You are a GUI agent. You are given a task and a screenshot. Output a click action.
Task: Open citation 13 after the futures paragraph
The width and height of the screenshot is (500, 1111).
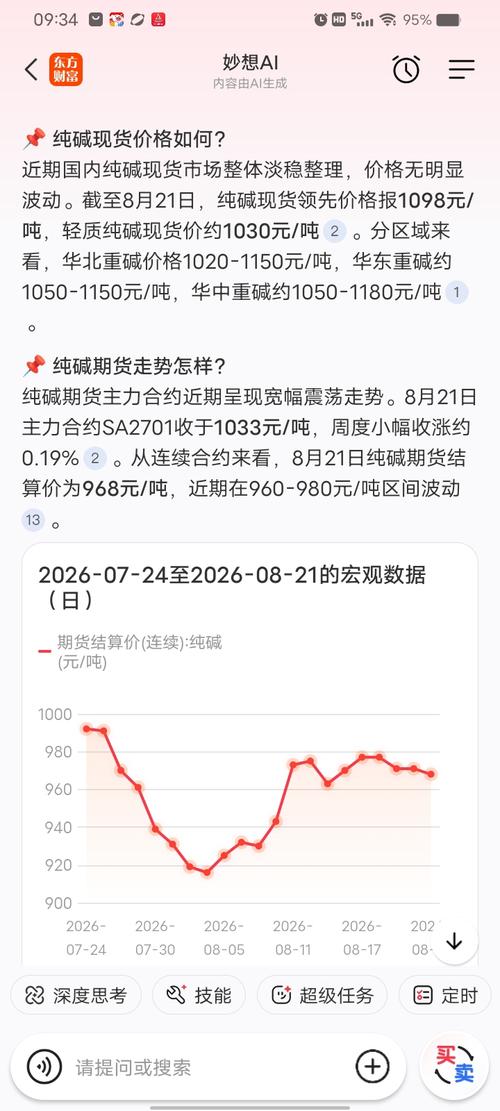[x=33, y=521]
